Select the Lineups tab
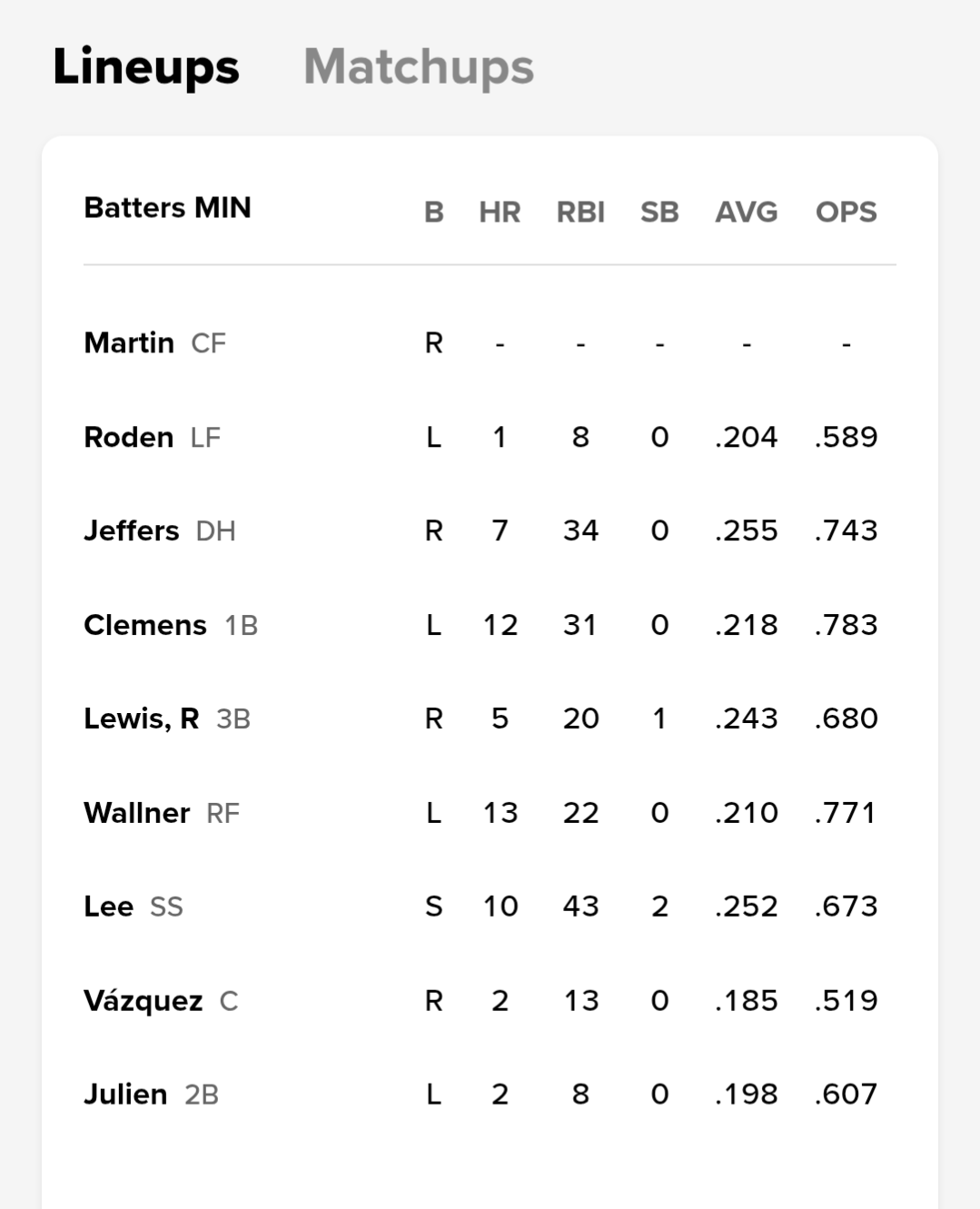 coord(146,67)
